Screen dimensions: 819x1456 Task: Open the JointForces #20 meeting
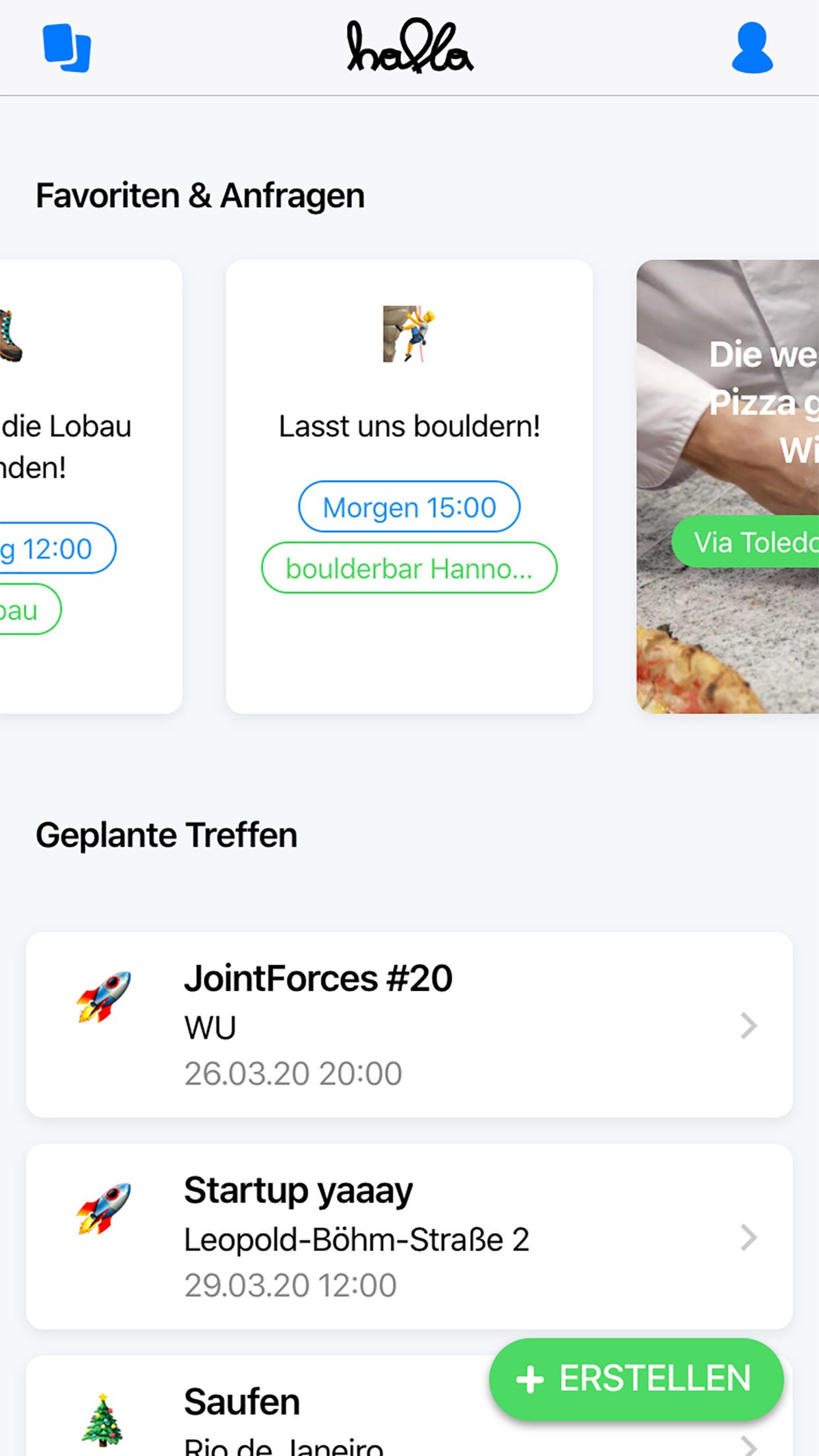click(409, 1025)
